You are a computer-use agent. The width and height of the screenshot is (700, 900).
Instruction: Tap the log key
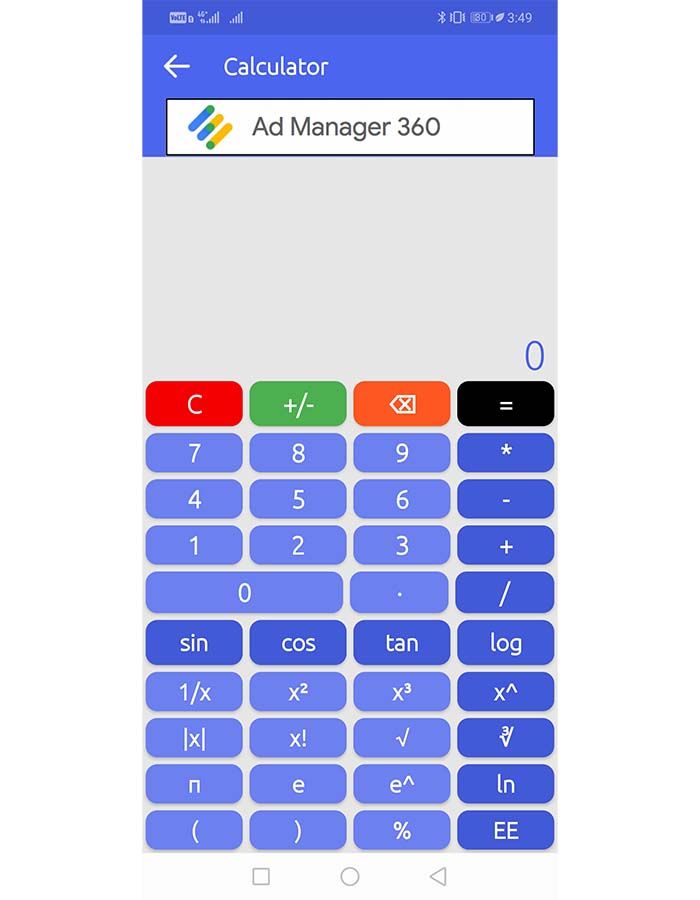[505, 643]
